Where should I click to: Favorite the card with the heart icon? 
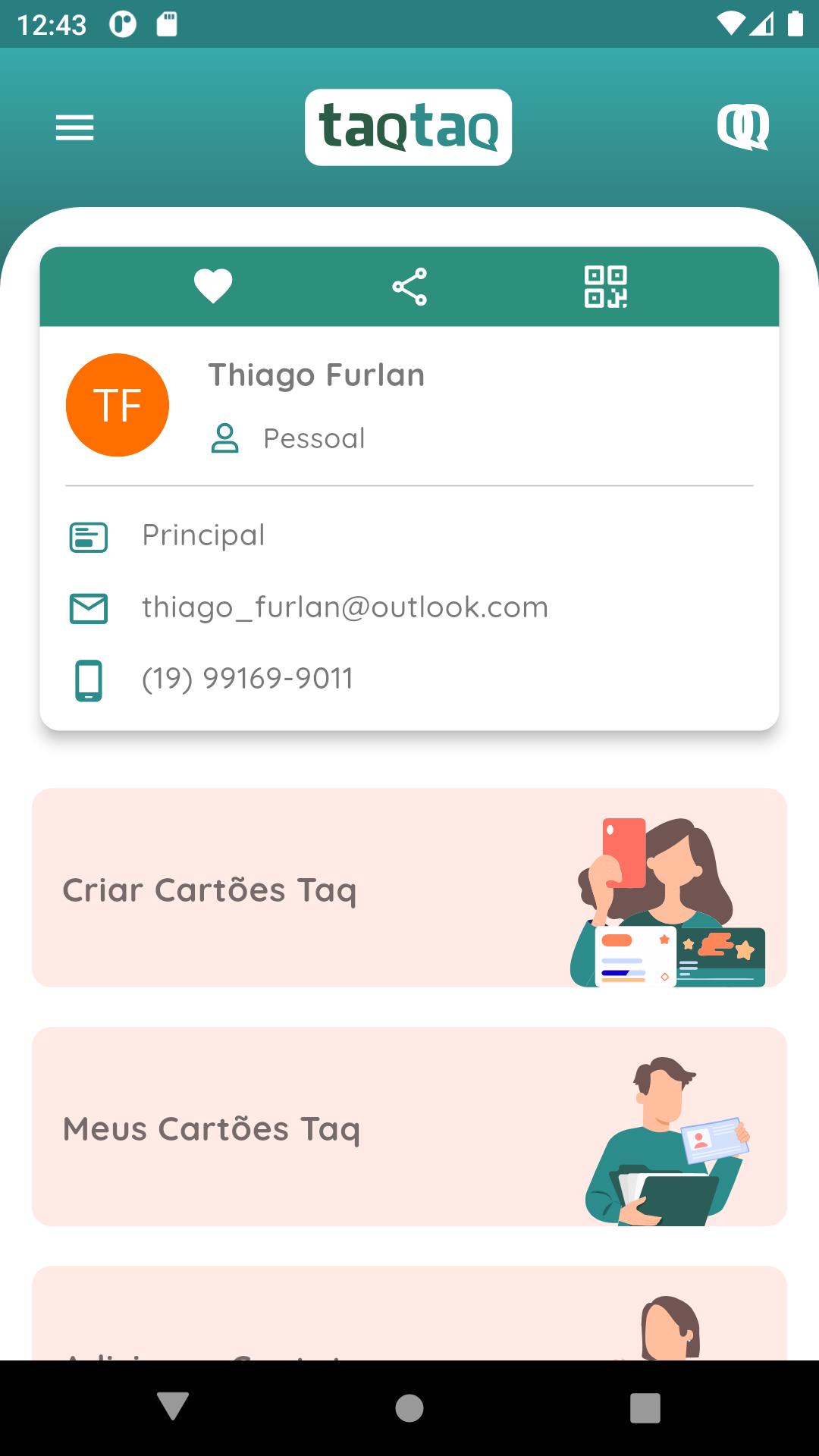click(x=213, y=287)
